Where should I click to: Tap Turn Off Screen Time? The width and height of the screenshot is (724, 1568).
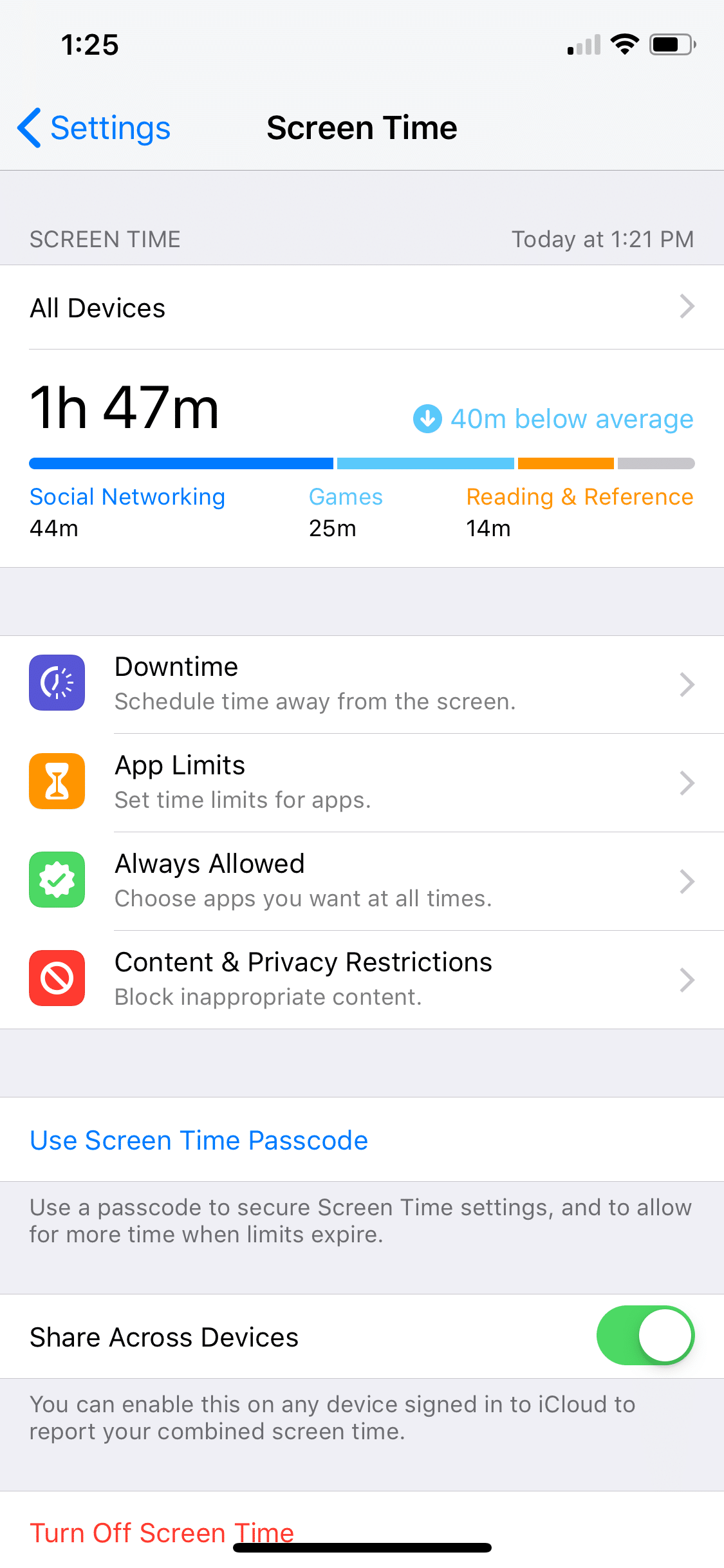[162, 1532]
